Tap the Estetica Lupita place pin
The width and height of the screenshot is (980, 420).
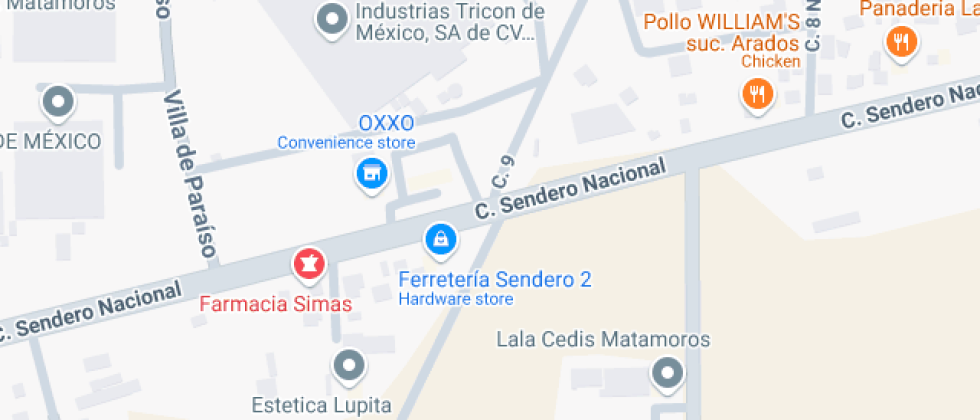349,366
